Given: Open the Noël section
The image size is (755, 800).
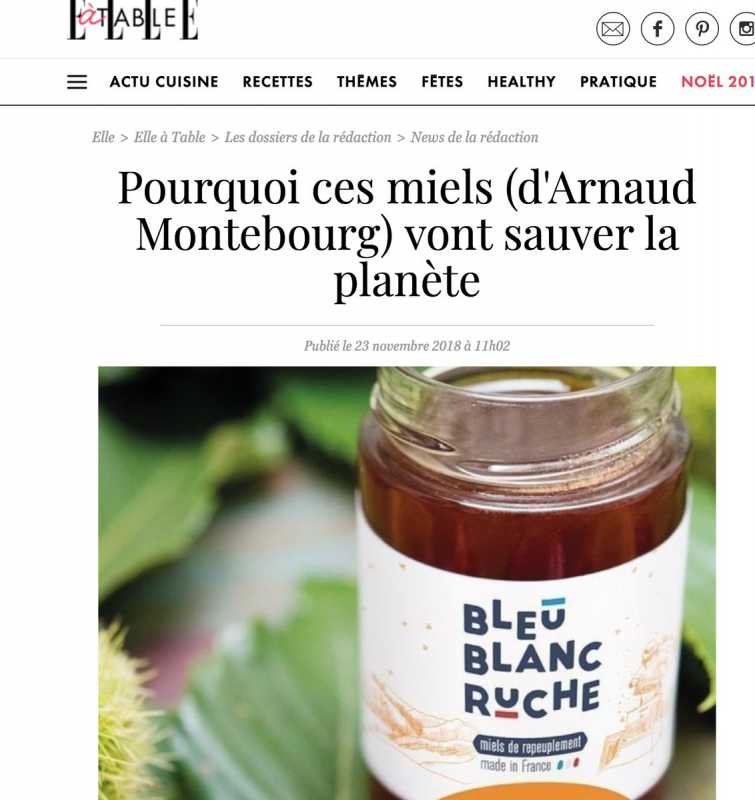Looking at the screenshot, I should tap(717, 82).
